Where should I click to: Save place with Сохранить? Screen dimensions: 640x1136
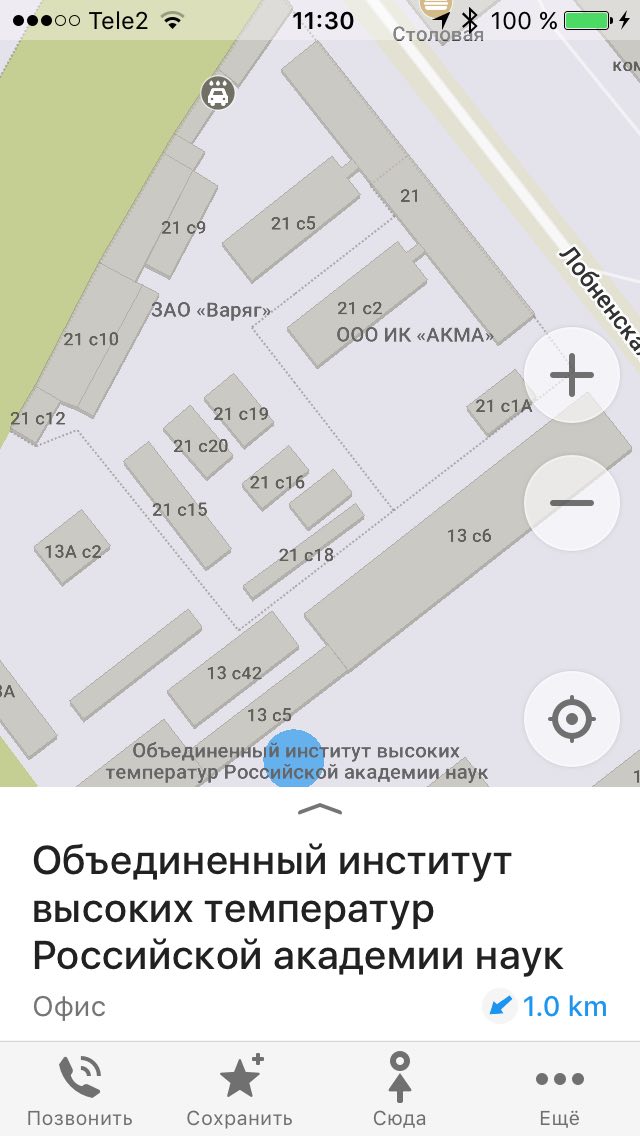click(240, 1088)
